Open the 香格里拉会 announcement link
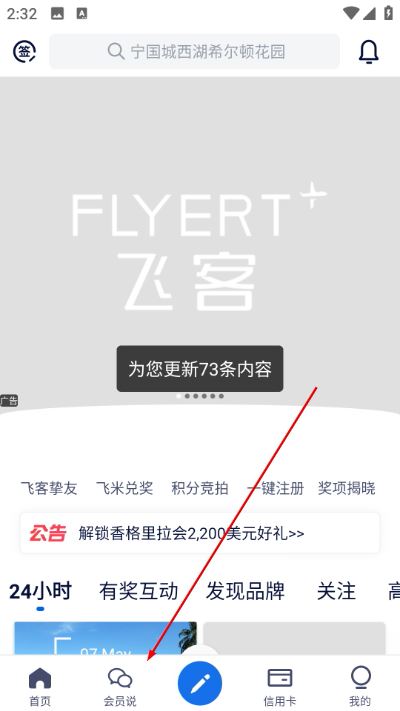 (200, 533)
